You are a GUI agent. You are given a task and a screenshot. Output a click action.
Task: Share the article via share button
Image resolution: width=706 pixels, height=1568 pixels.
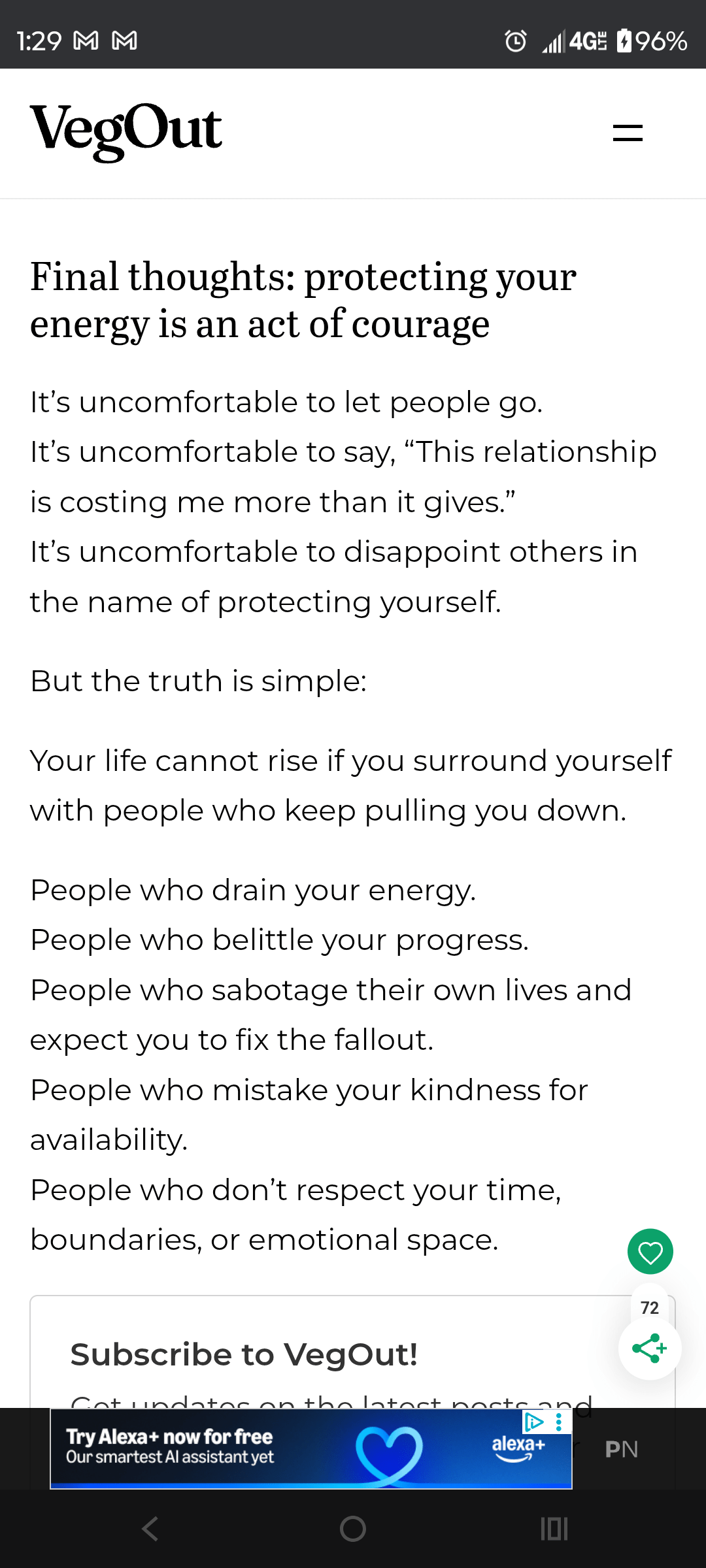pyautogui.click(x=650, y=1348)
